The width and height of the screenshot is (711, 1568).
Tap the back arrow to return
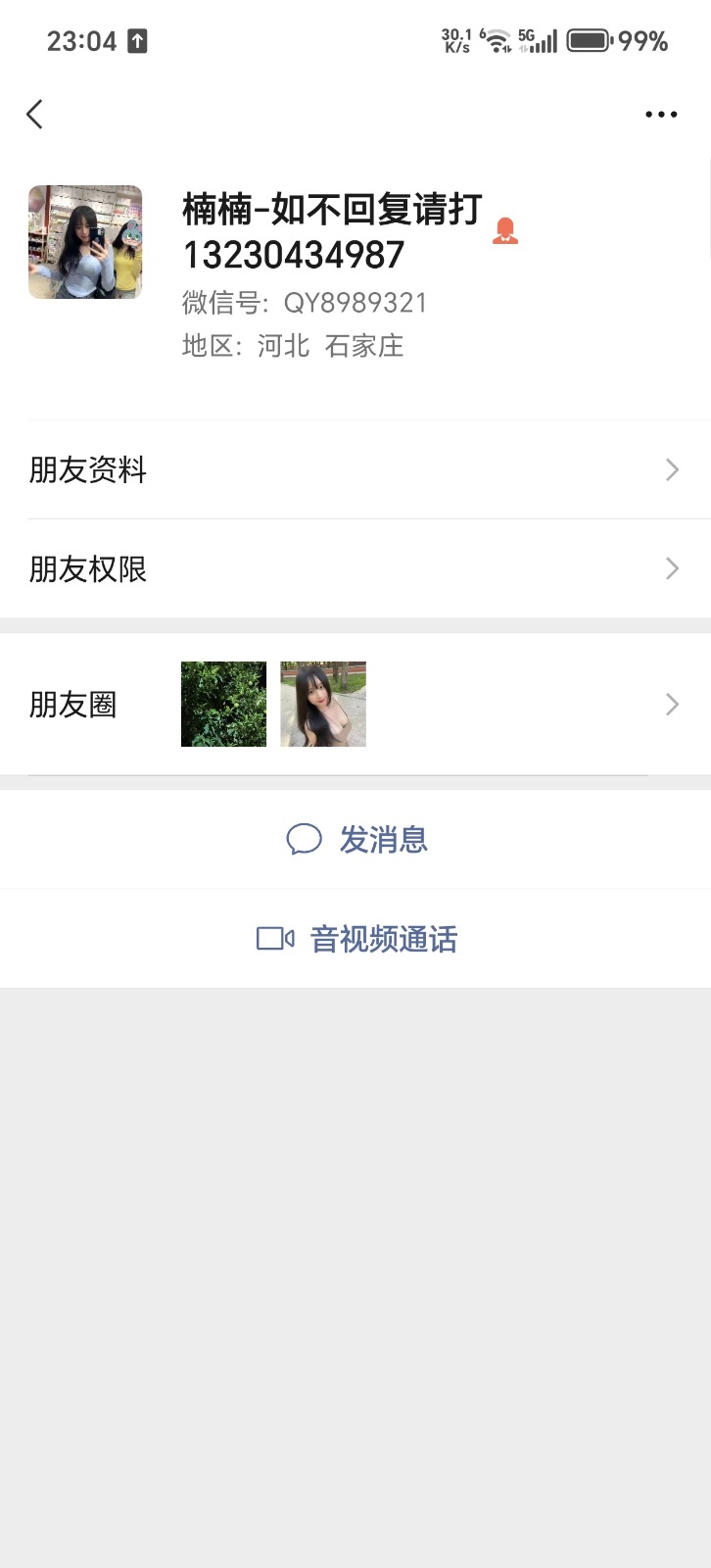click(x=34, y=114)
